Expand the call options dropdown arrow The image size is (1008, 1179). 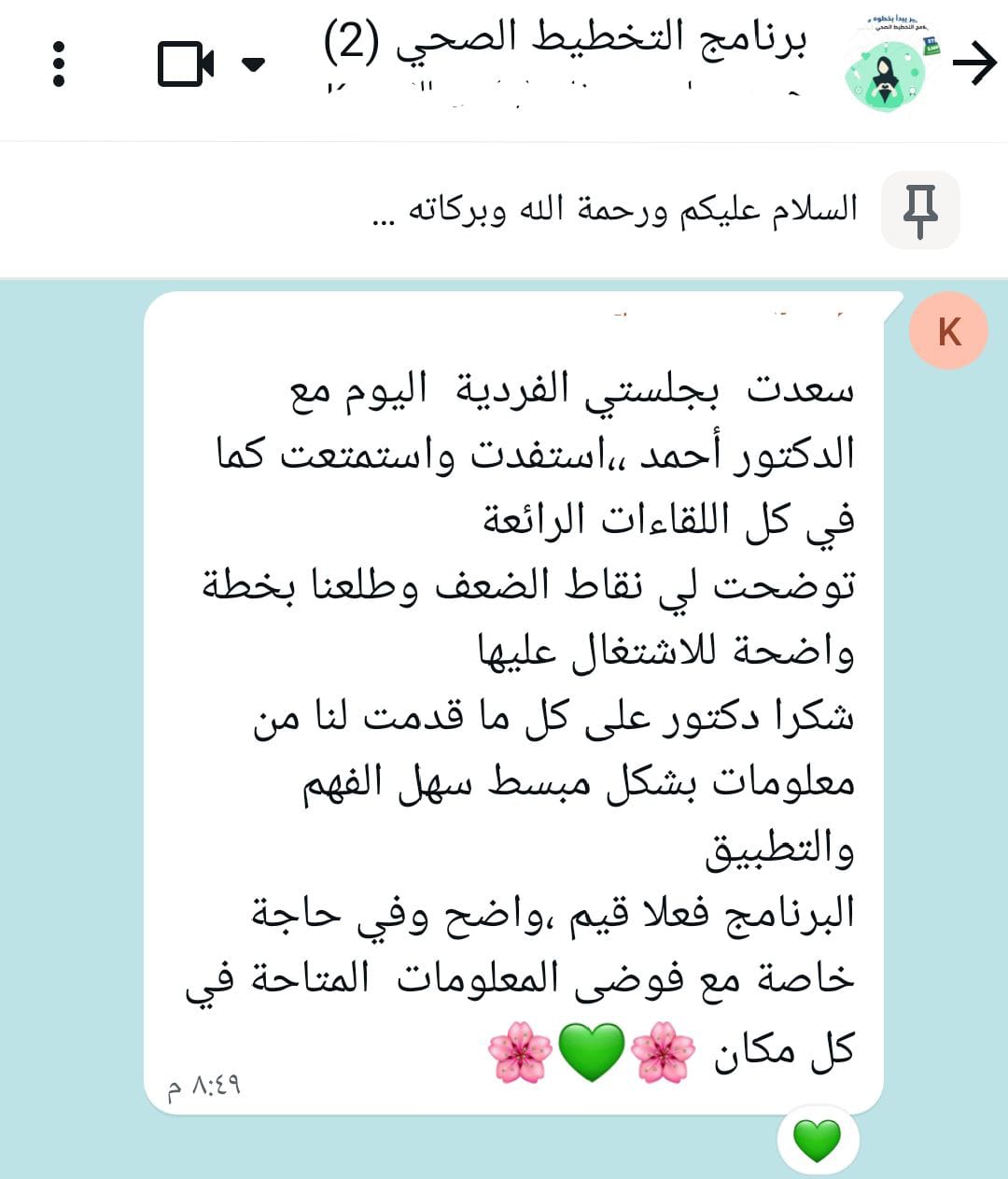pyautogui.click(x=253, y=63)
